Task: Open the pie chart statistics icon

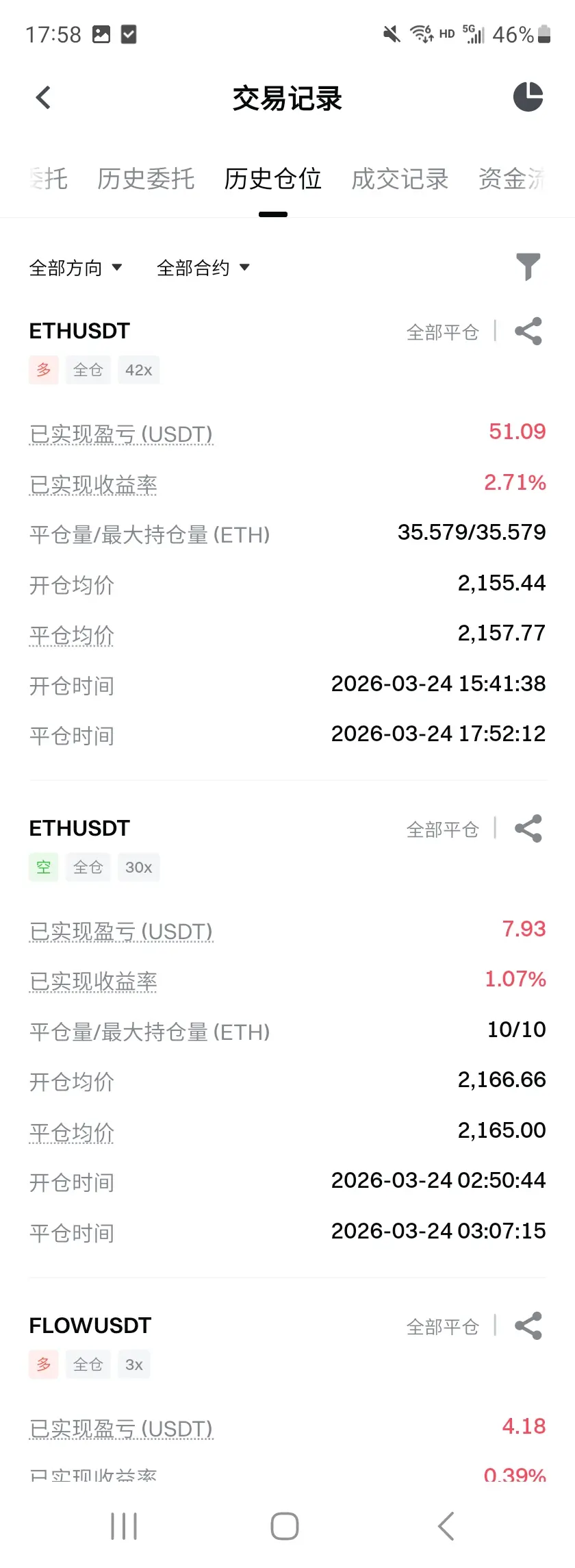Action: (x=528, y=97)
